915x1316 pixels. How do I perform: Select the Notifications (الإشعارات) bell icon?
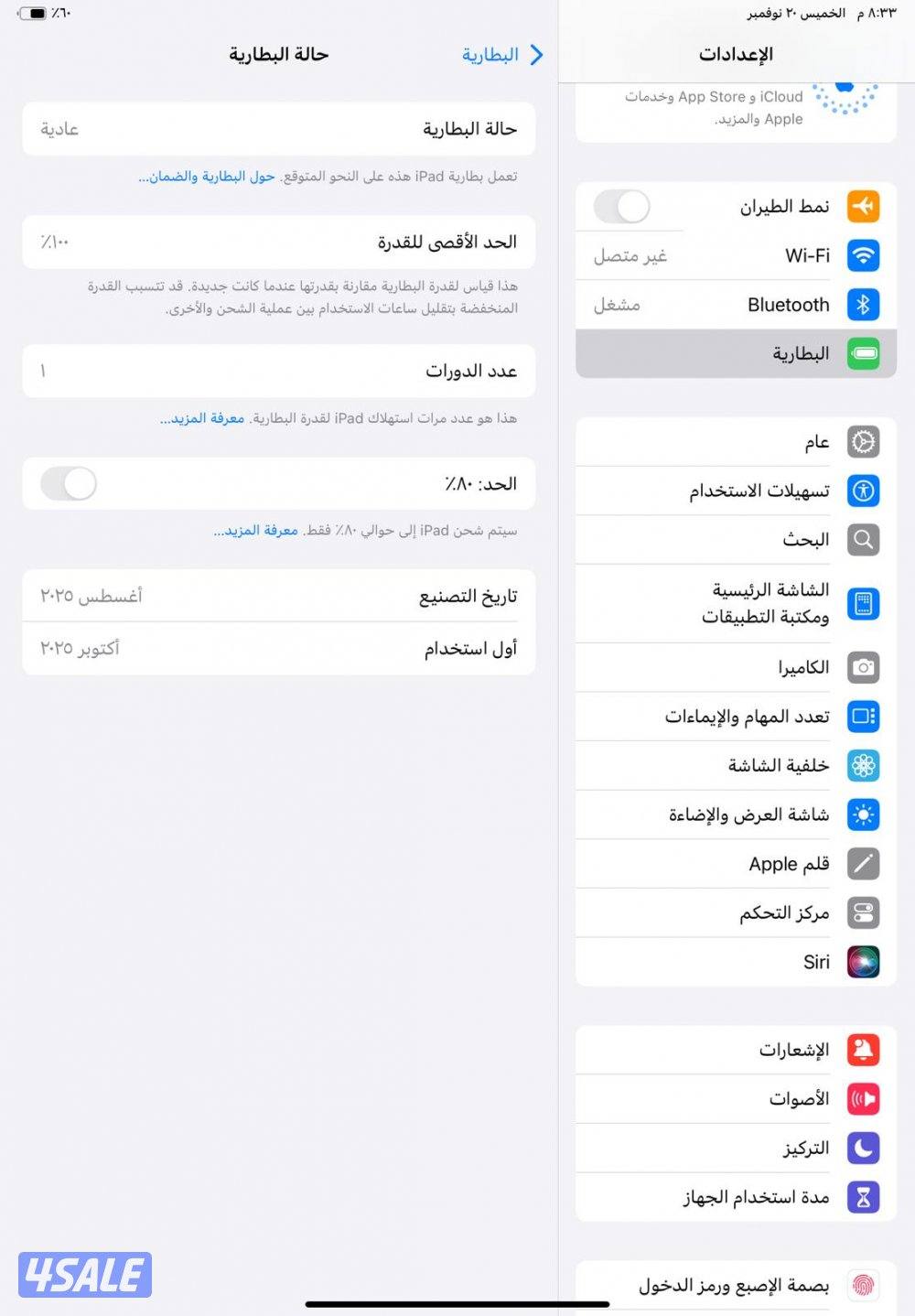coord(863,1050)
